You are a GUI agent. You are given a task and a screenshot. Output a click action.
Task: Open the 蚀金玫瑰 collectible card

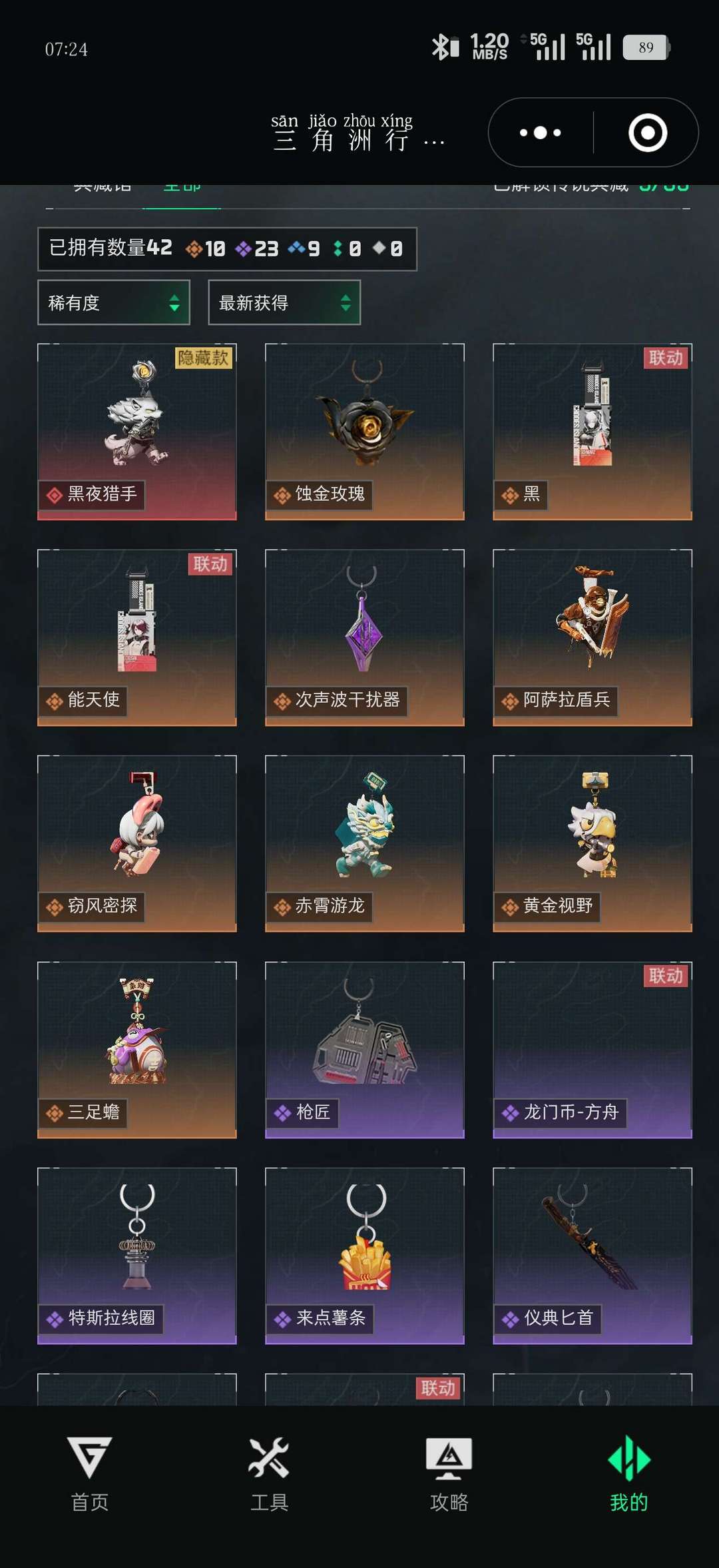tap(365, 432)
